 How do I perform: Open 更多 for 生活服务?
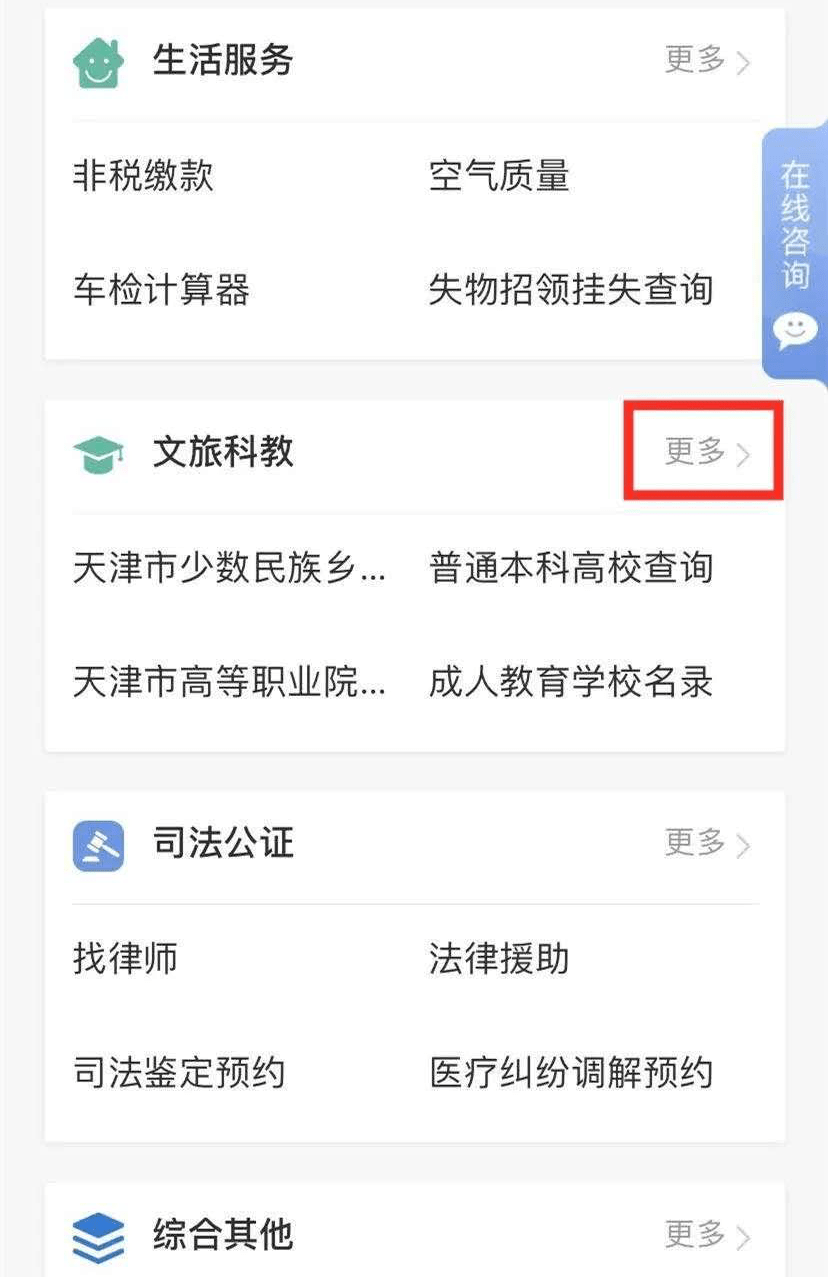(707, 61)
